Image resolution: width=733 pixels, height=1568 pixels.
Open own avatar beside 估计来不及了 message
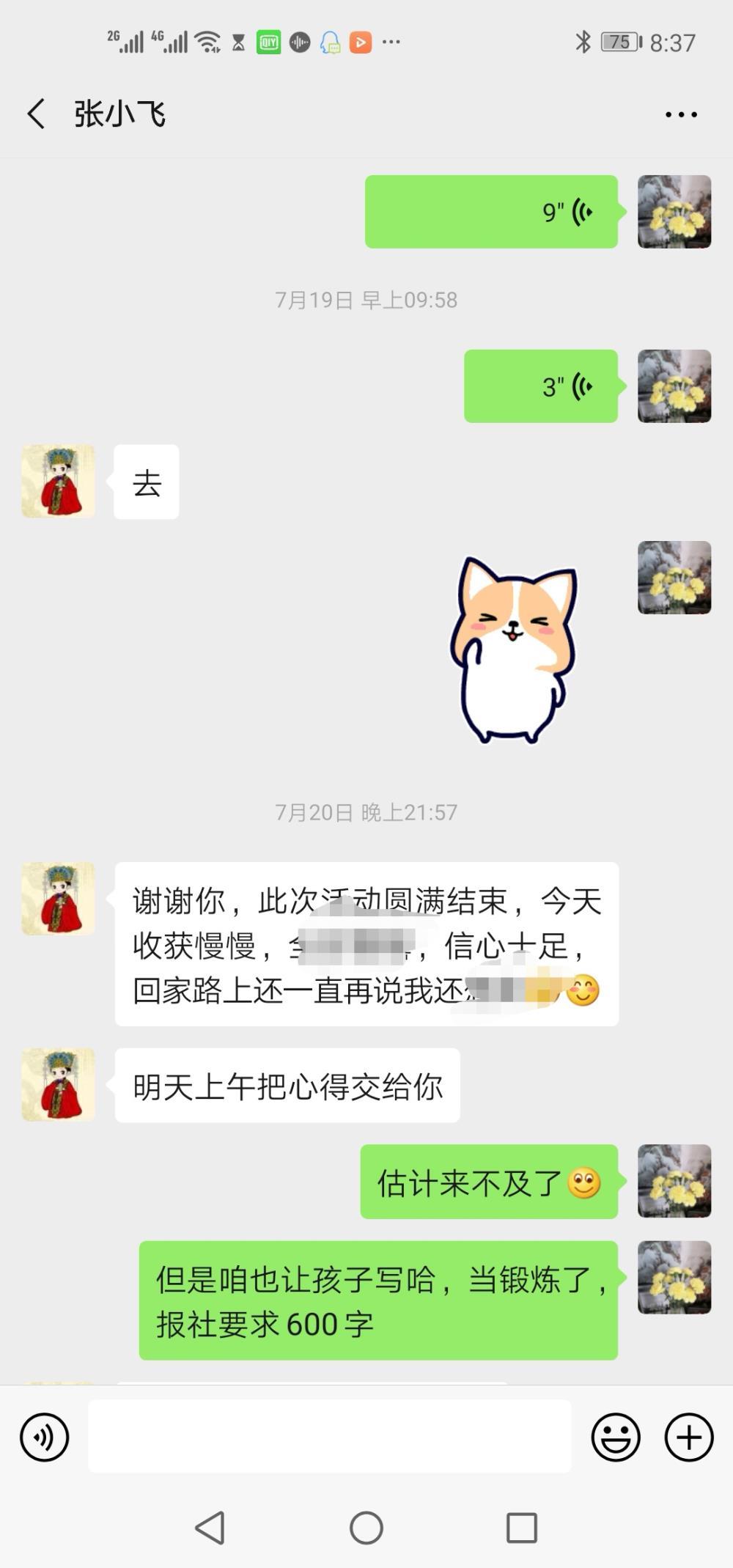tap(674, 1181)
